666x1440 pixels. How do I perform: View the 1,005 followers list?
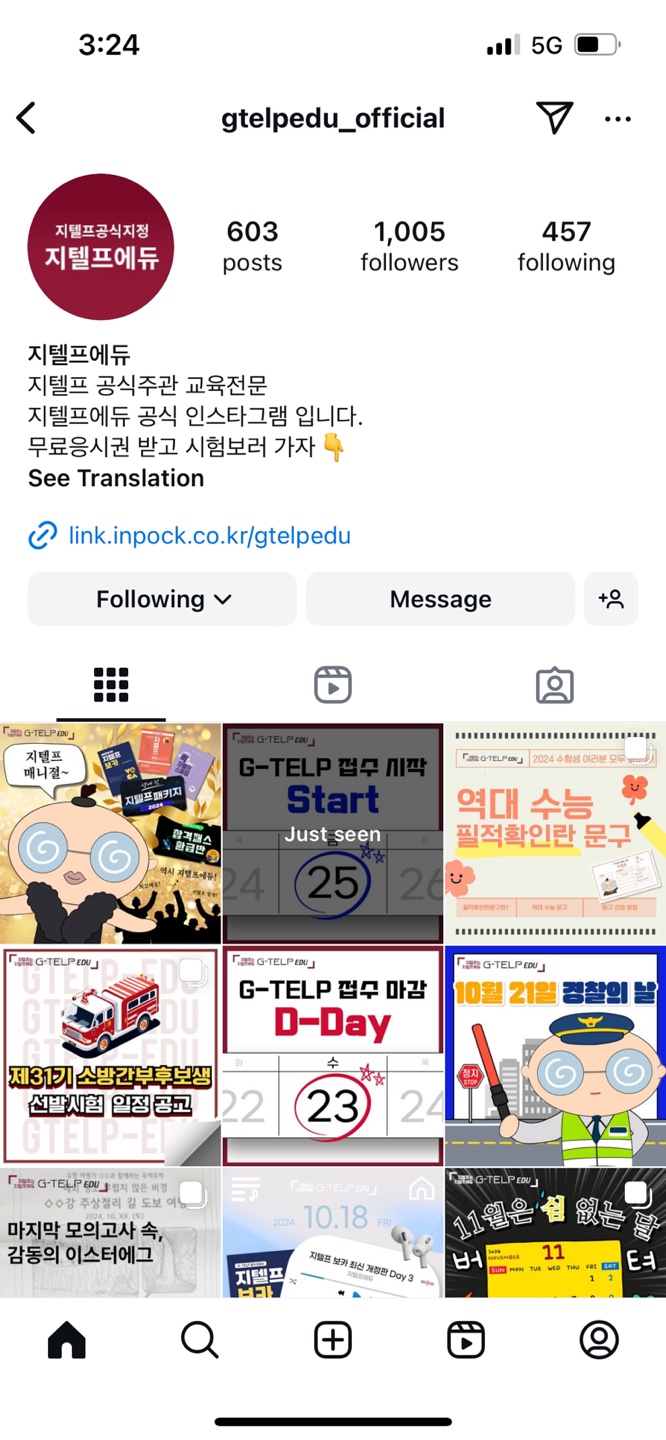pos(409,246)
